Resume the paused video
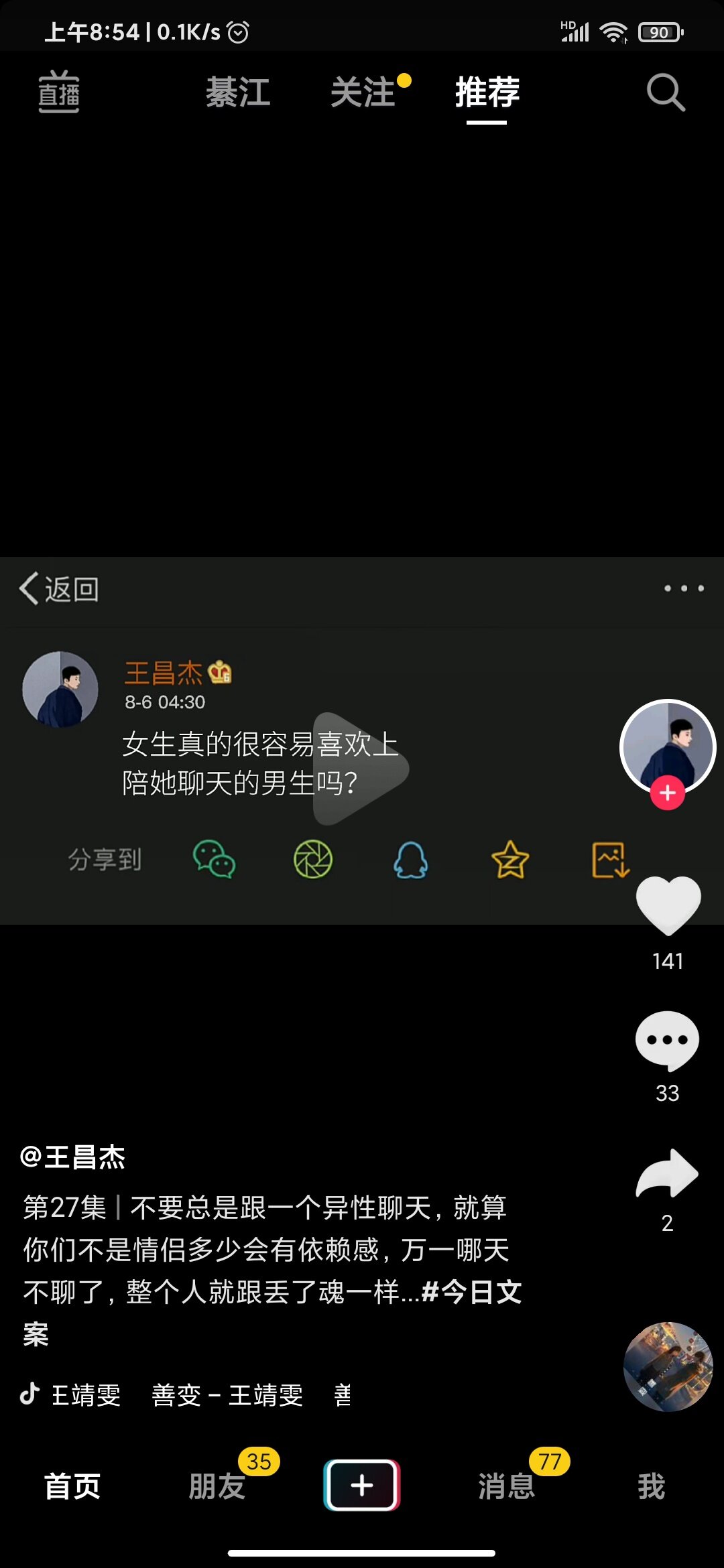The image size is (724, 1568). point(361,769)
